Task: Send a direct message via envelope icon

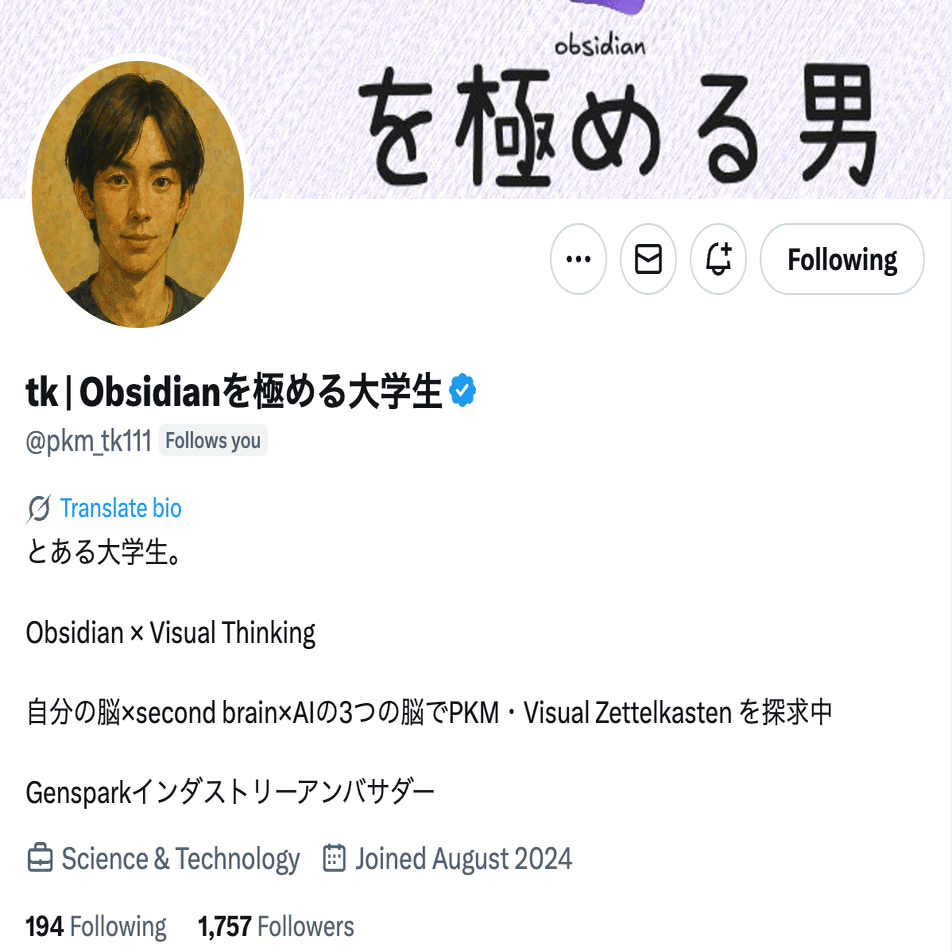Action: click(648, 260)
